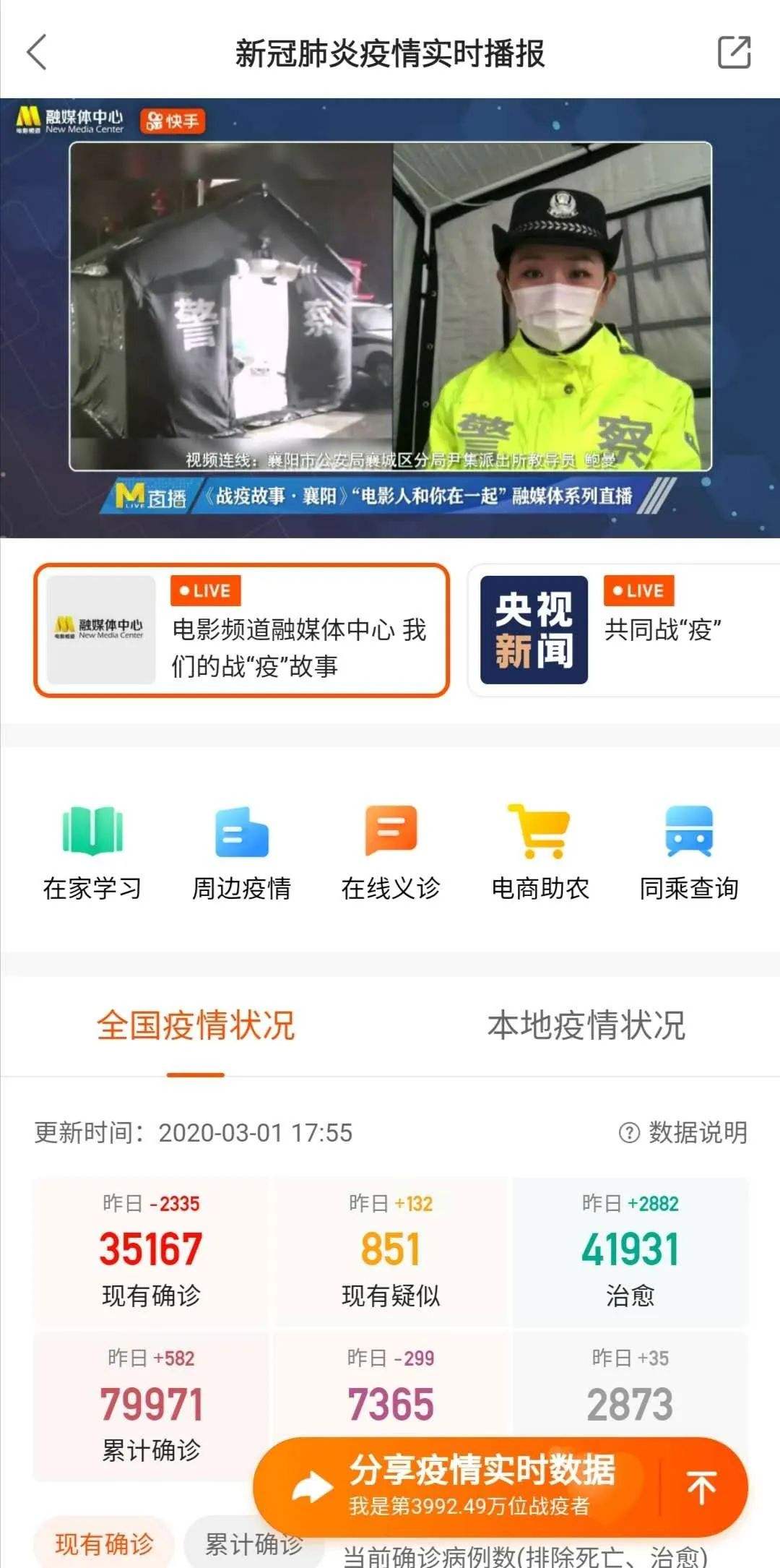Screen dimensions: 780x1568
Task: Open 周边疫情
Action: tap(241, 853)
